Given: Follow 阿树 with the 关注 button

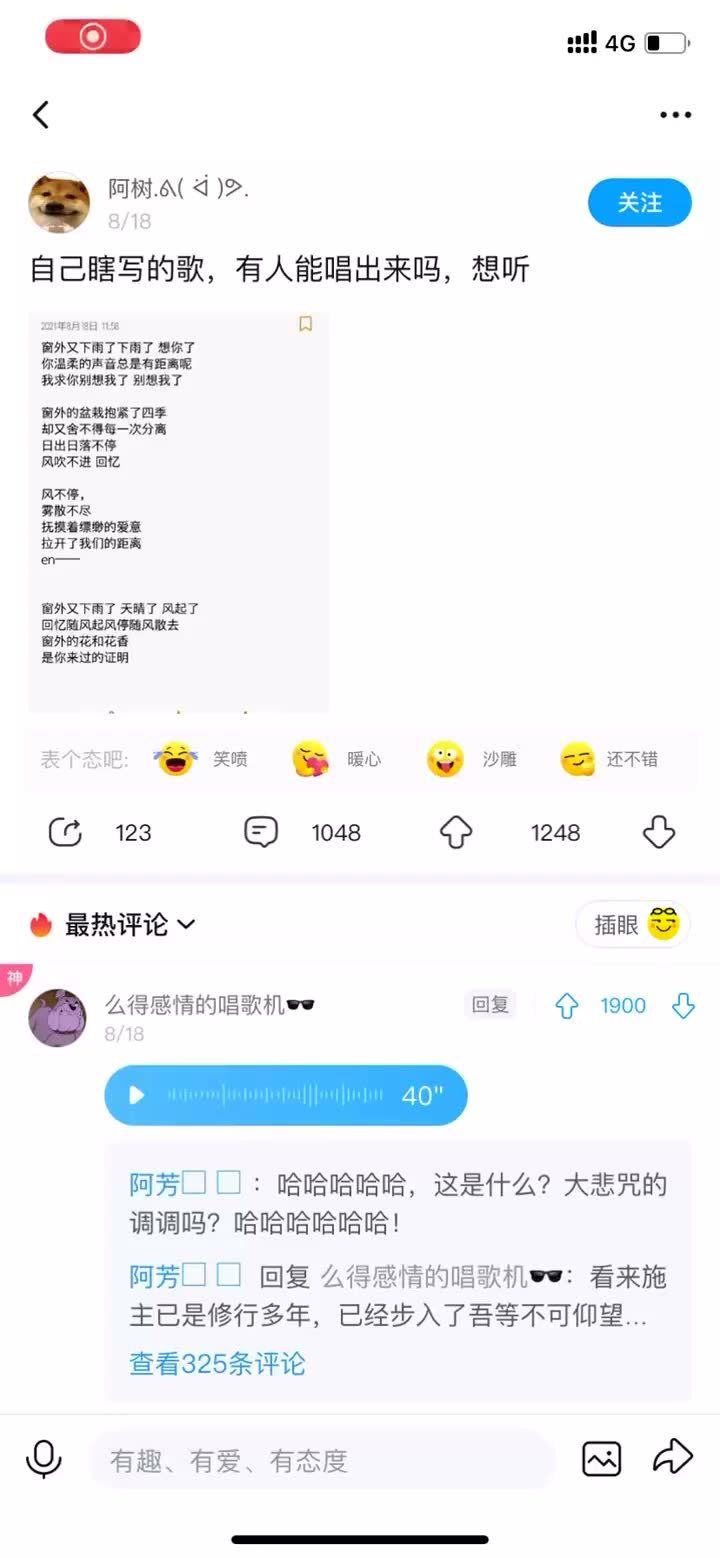Looking at the screenshot, I should point(639,203).
